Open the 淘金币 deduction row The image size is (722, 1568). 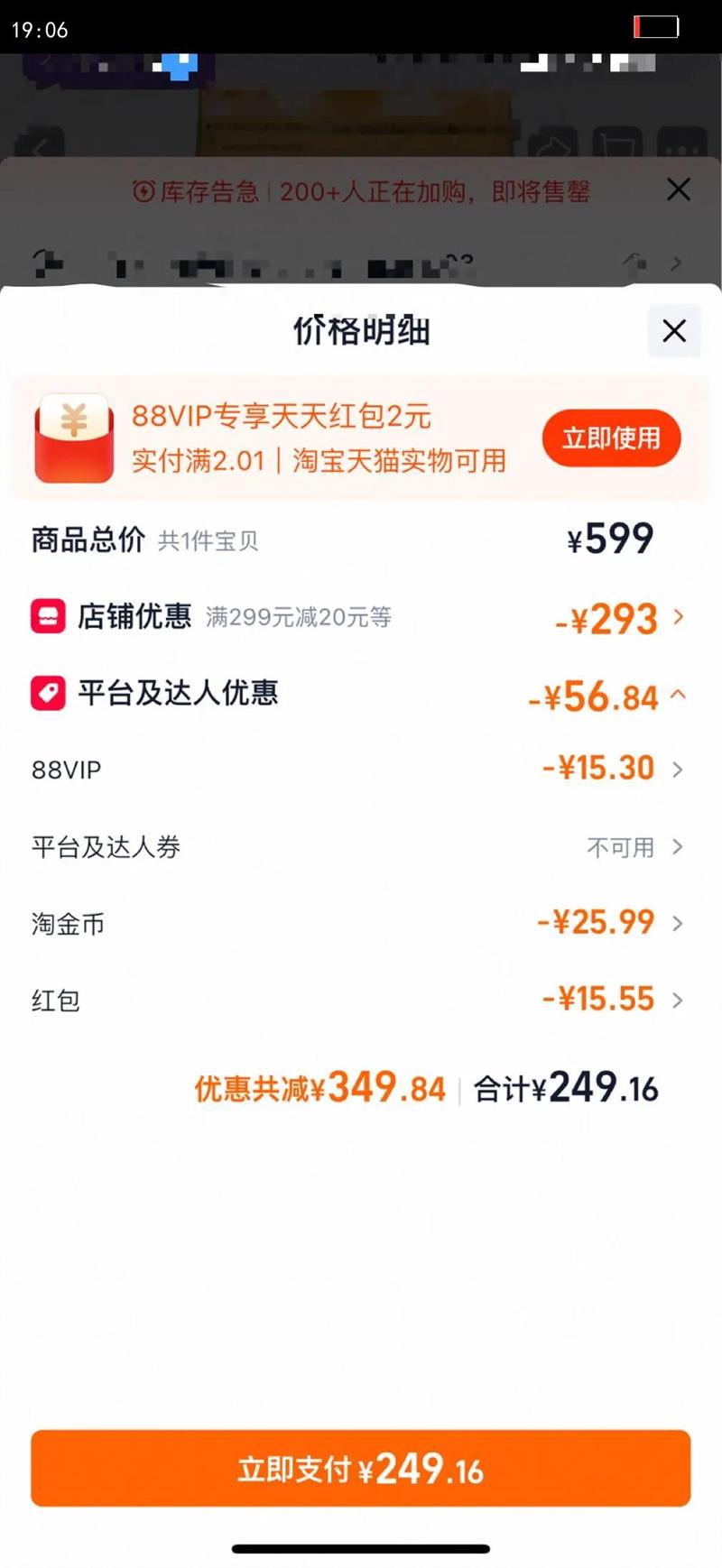[361, 923]
